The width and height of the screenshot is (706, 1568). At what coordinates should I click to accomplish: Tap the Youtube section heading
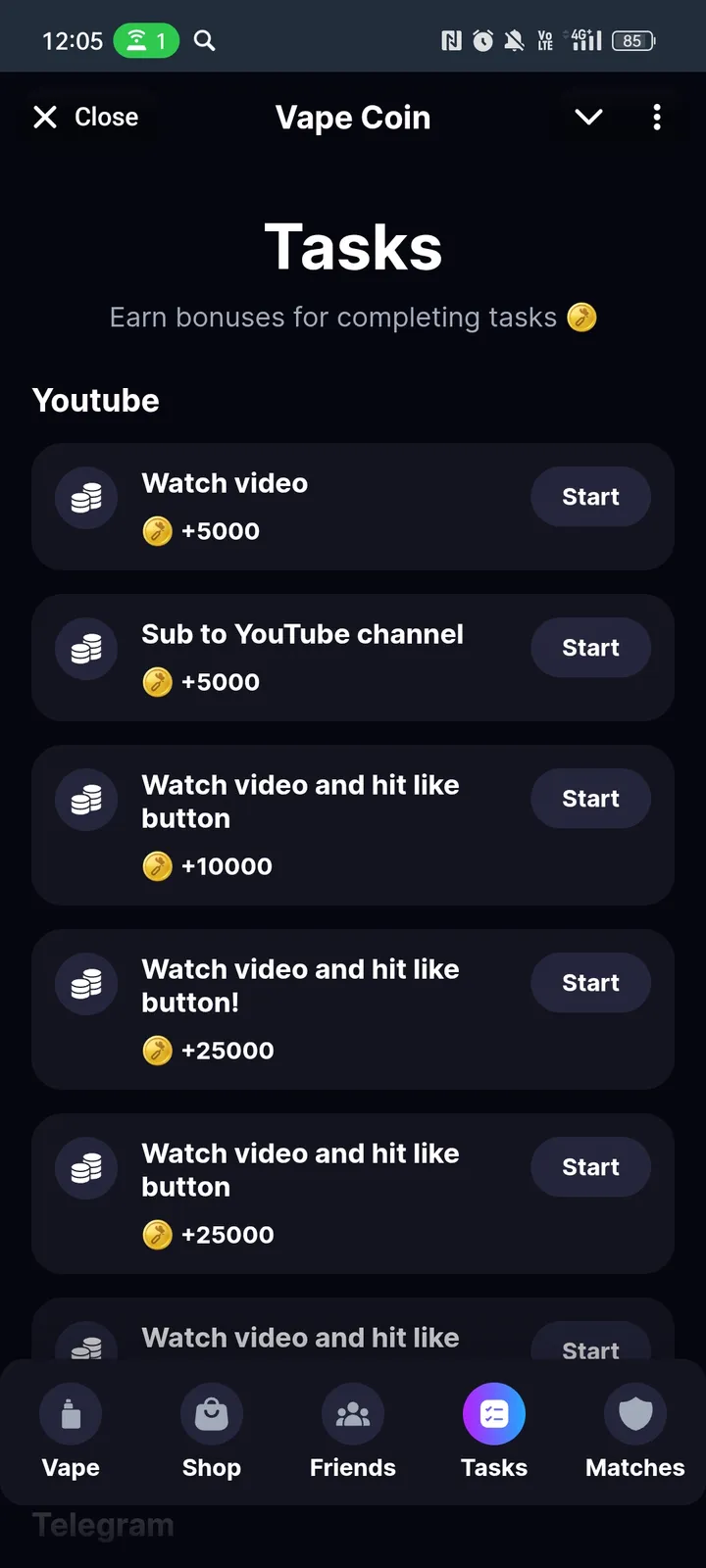[x=95, y=400]
